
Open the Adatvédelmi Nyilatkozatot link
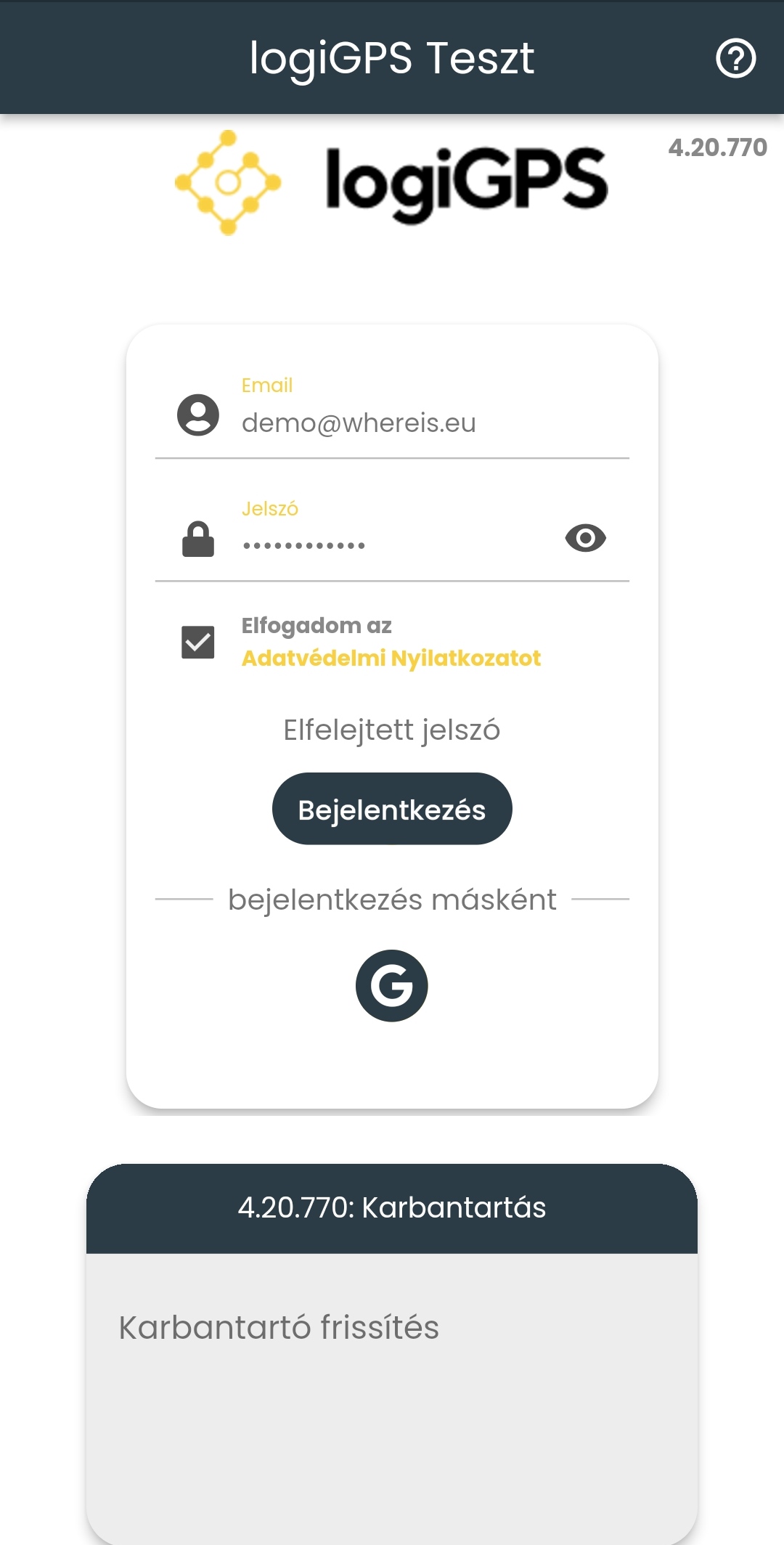point(391,658)
